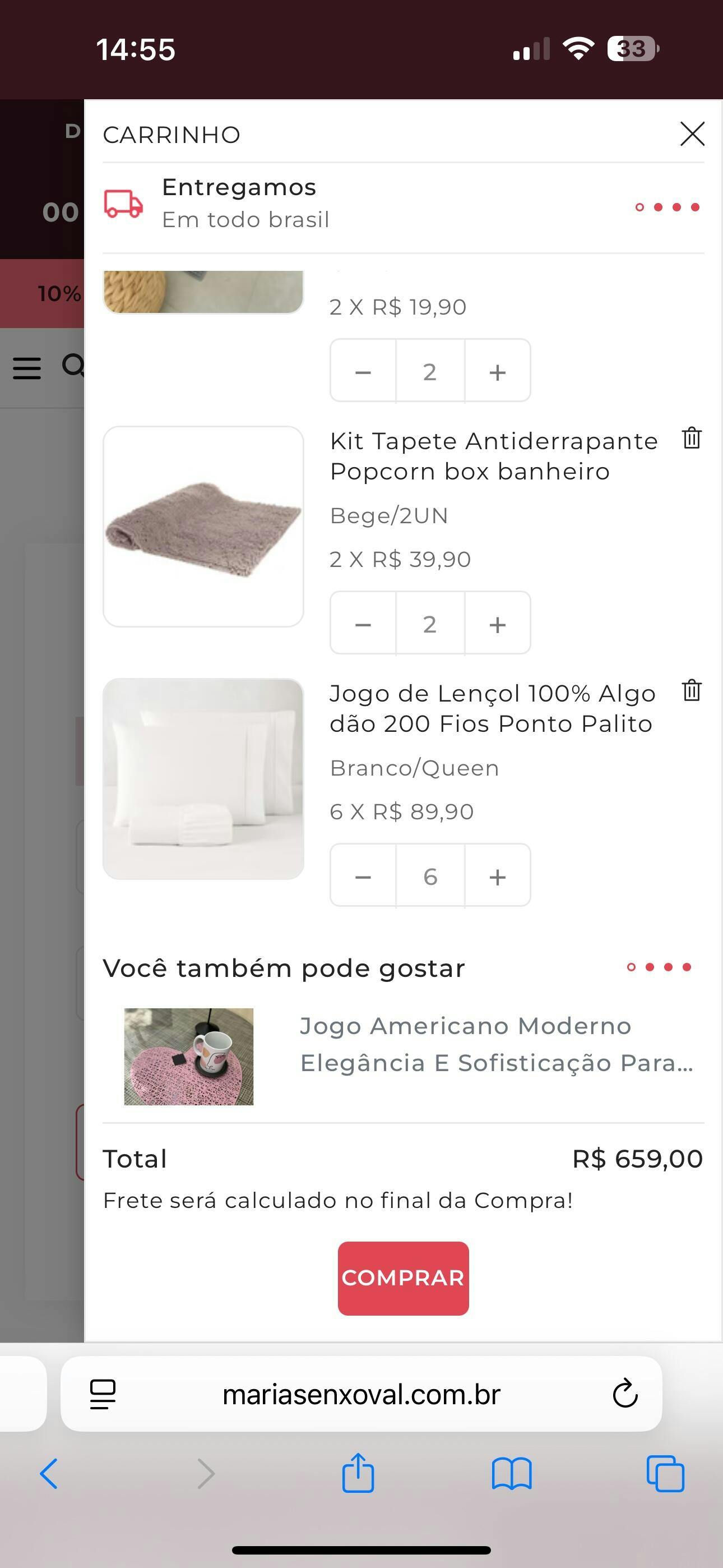This screenshot has height=1568, width=723.
Task: Reduce quantity of the R$ 19,90 item
Action: click(x=363, y=371)
